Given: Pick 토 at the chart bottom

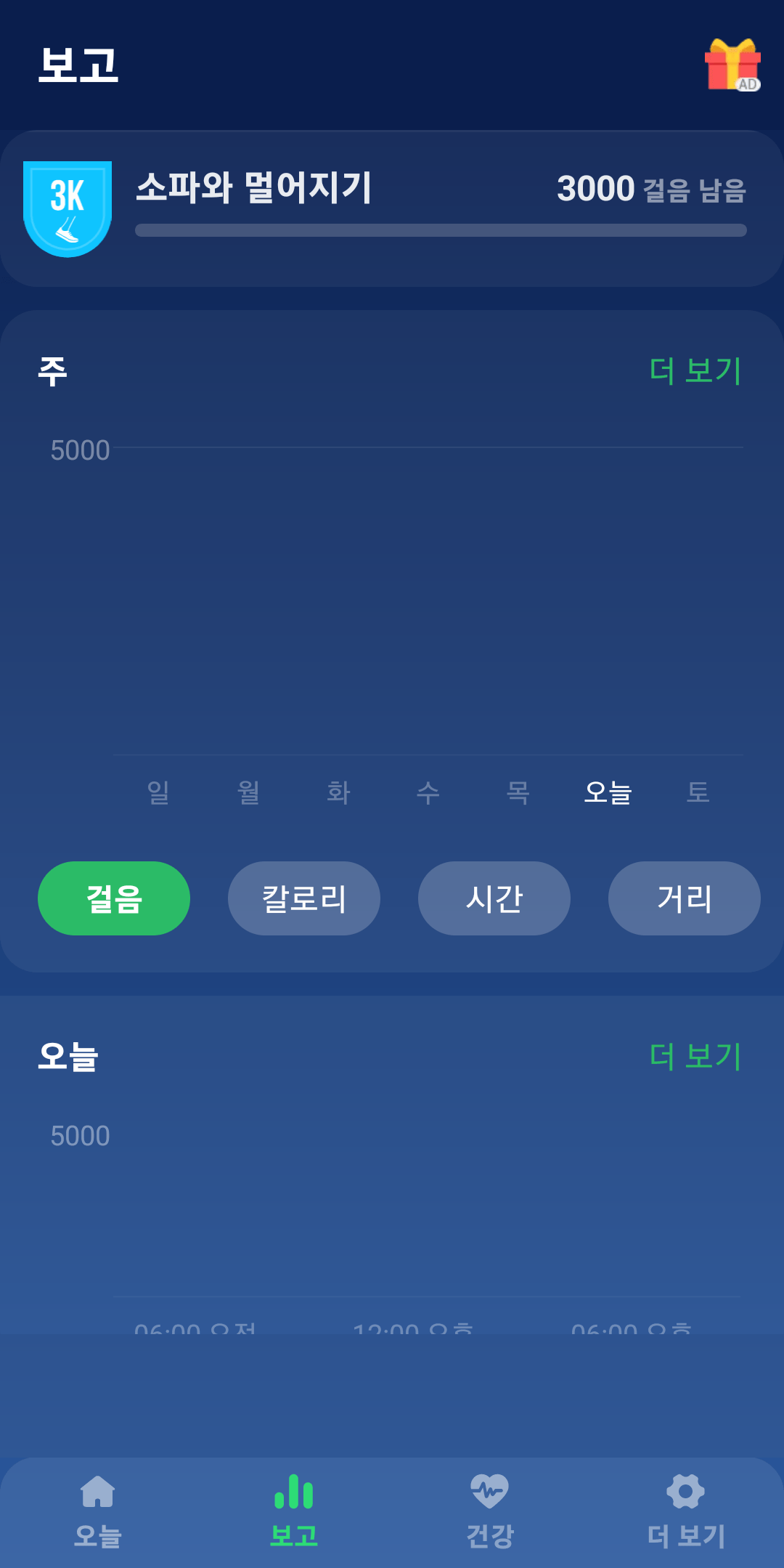Looking at the screenshot, I should pyautogui.click(x=698, y=793).
